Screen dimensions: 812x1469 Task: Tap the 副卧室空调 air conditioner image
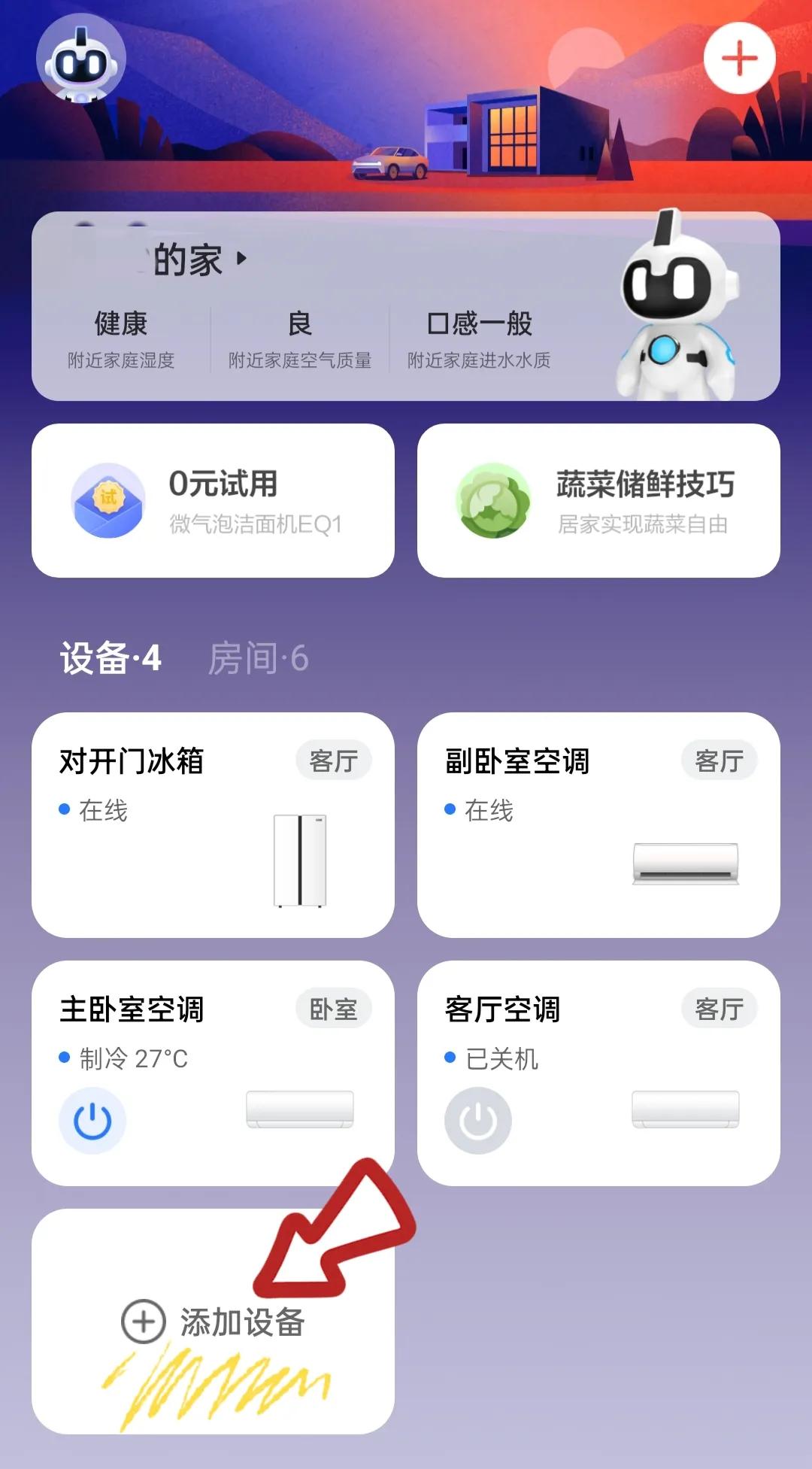(x=688, y=865)
